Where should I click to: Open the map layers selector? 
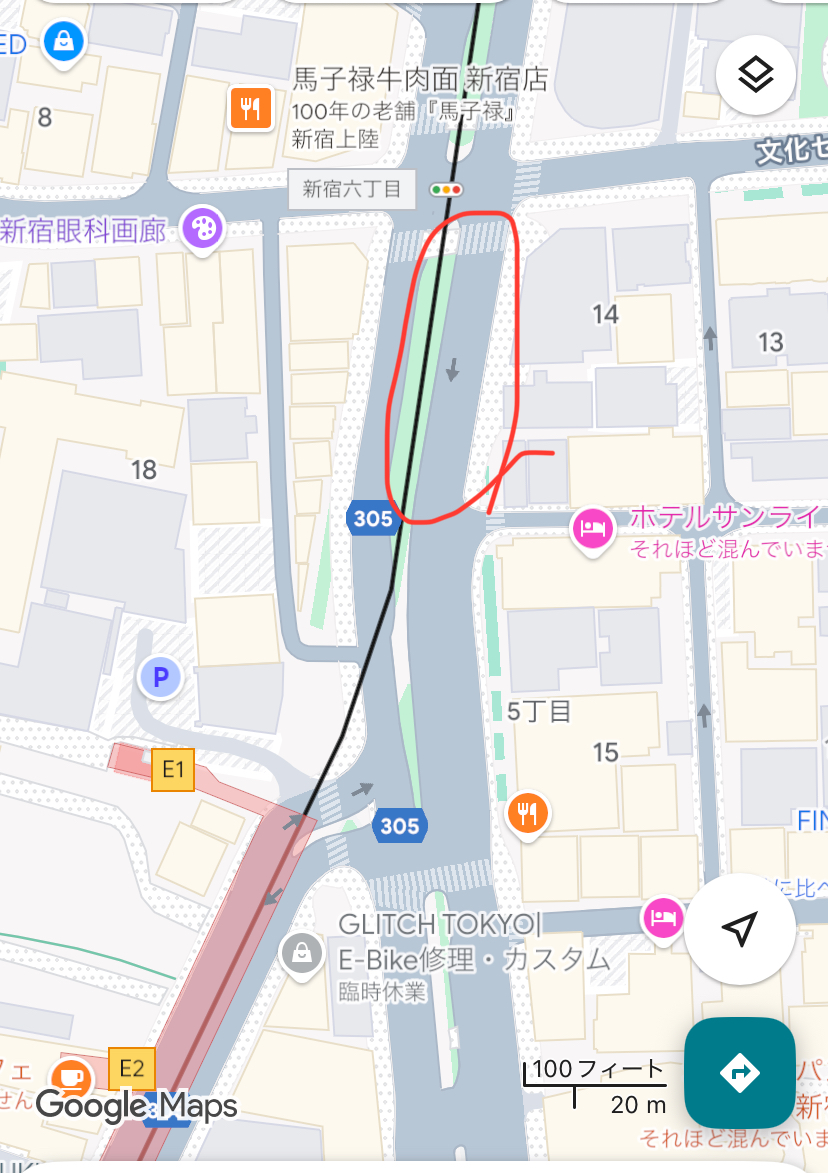click(x=755, y=73)
